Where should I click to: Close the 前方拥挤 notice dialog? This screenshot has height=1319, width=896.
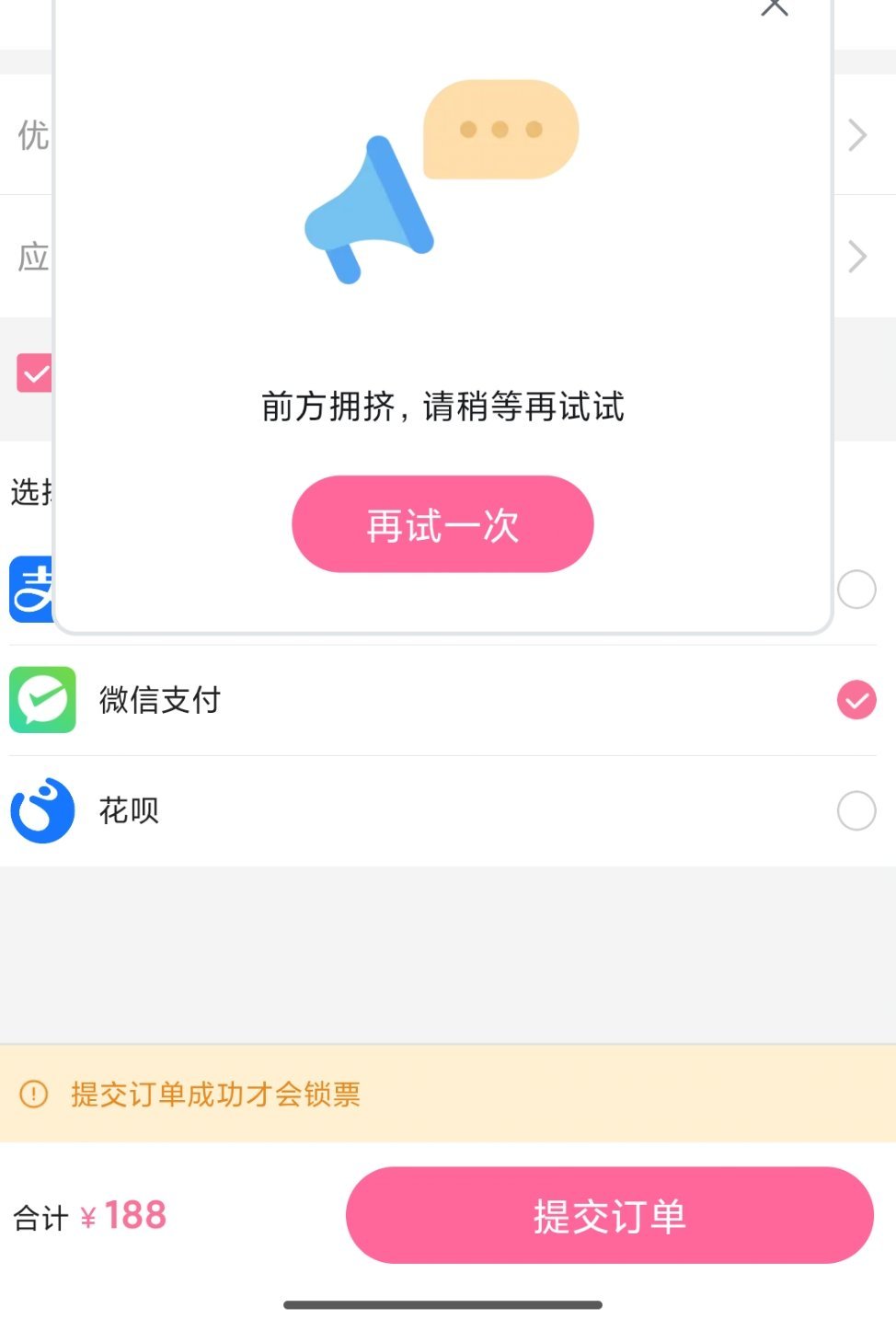775,9
